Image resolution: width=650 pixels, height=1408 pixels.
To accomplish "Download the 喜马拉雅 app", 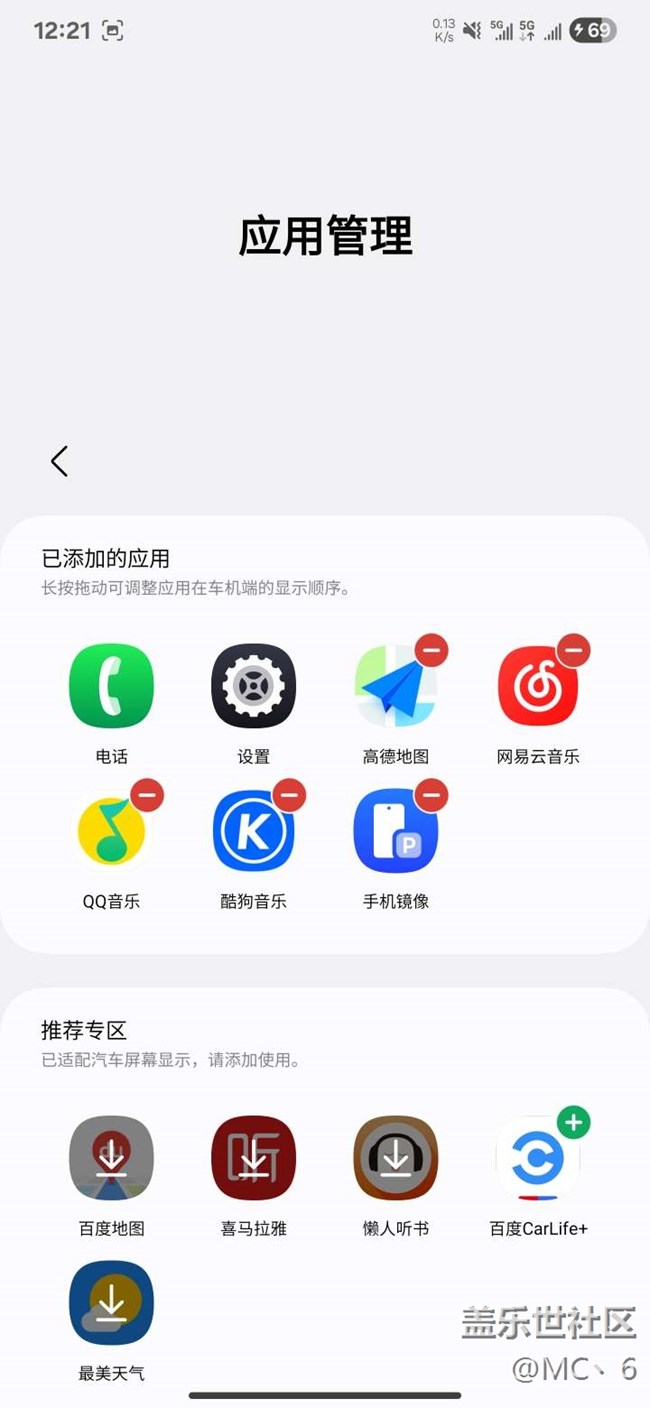I will pos(253,1158).
